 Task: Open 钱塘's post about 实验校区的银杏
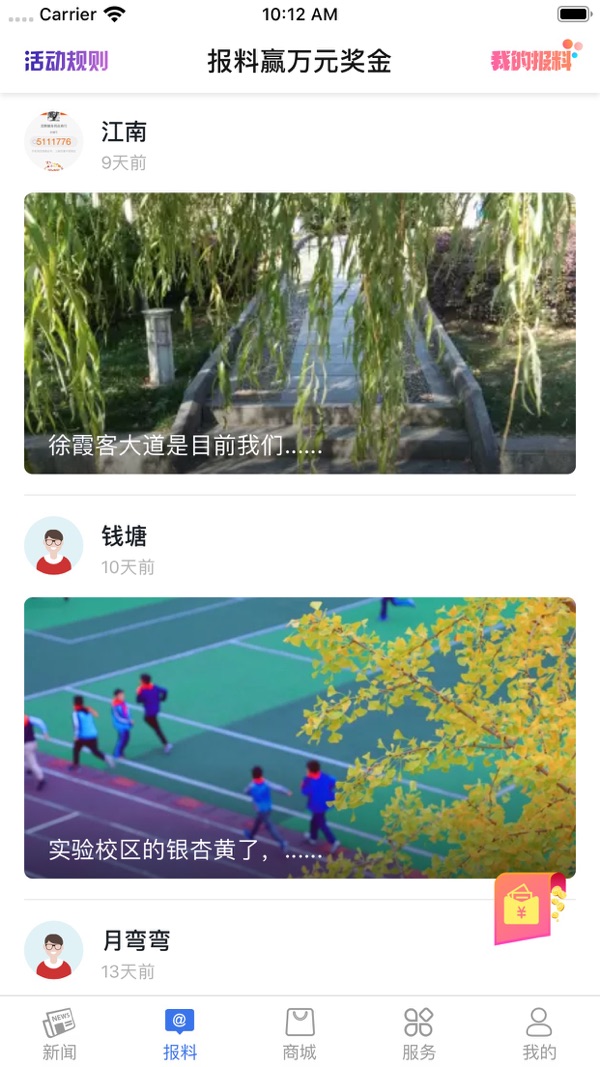(300, 737)
